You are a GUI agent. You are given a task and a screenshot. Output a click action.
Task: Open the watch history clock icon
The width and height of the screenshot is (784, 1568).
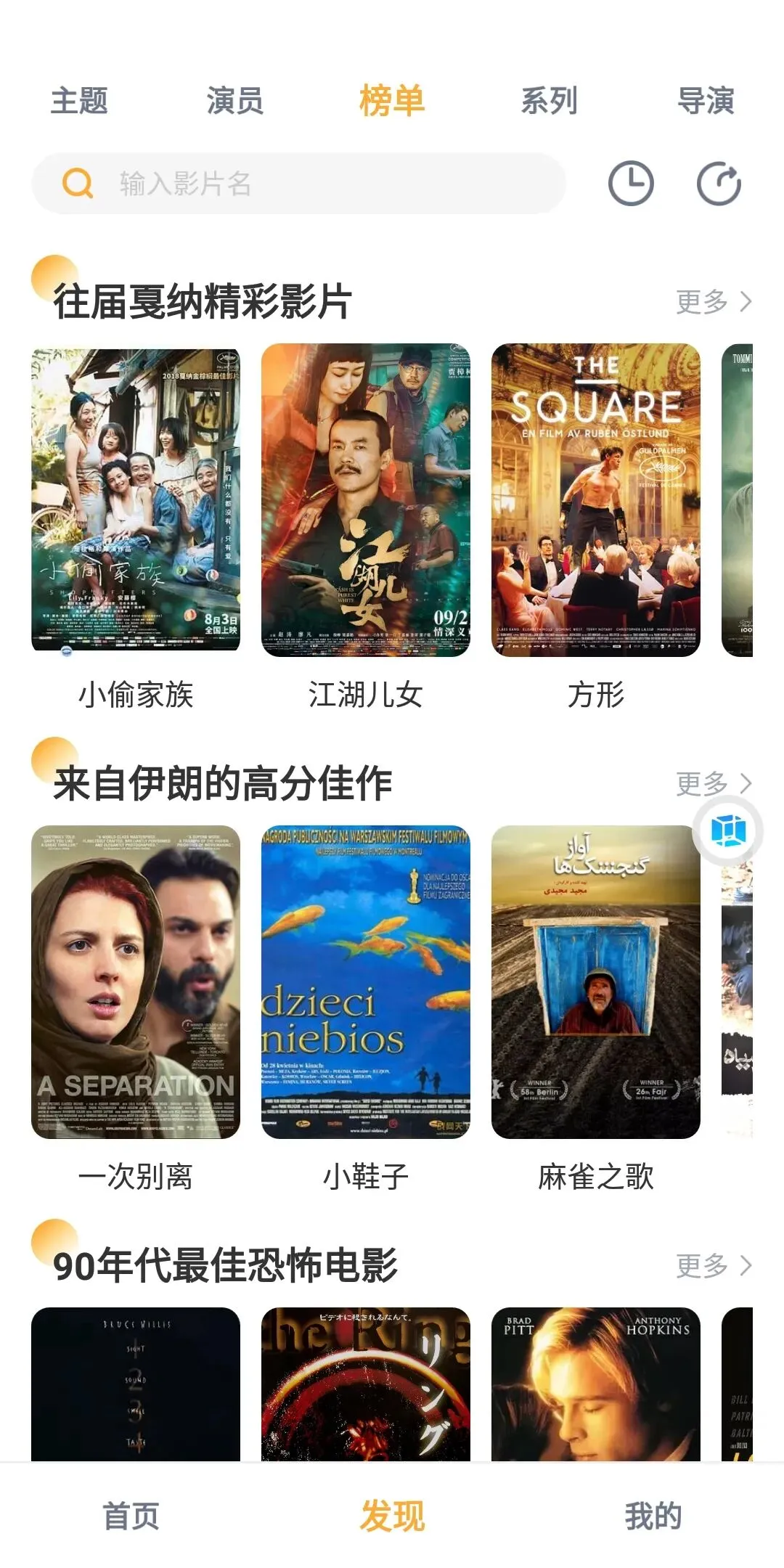coord(630,183)
